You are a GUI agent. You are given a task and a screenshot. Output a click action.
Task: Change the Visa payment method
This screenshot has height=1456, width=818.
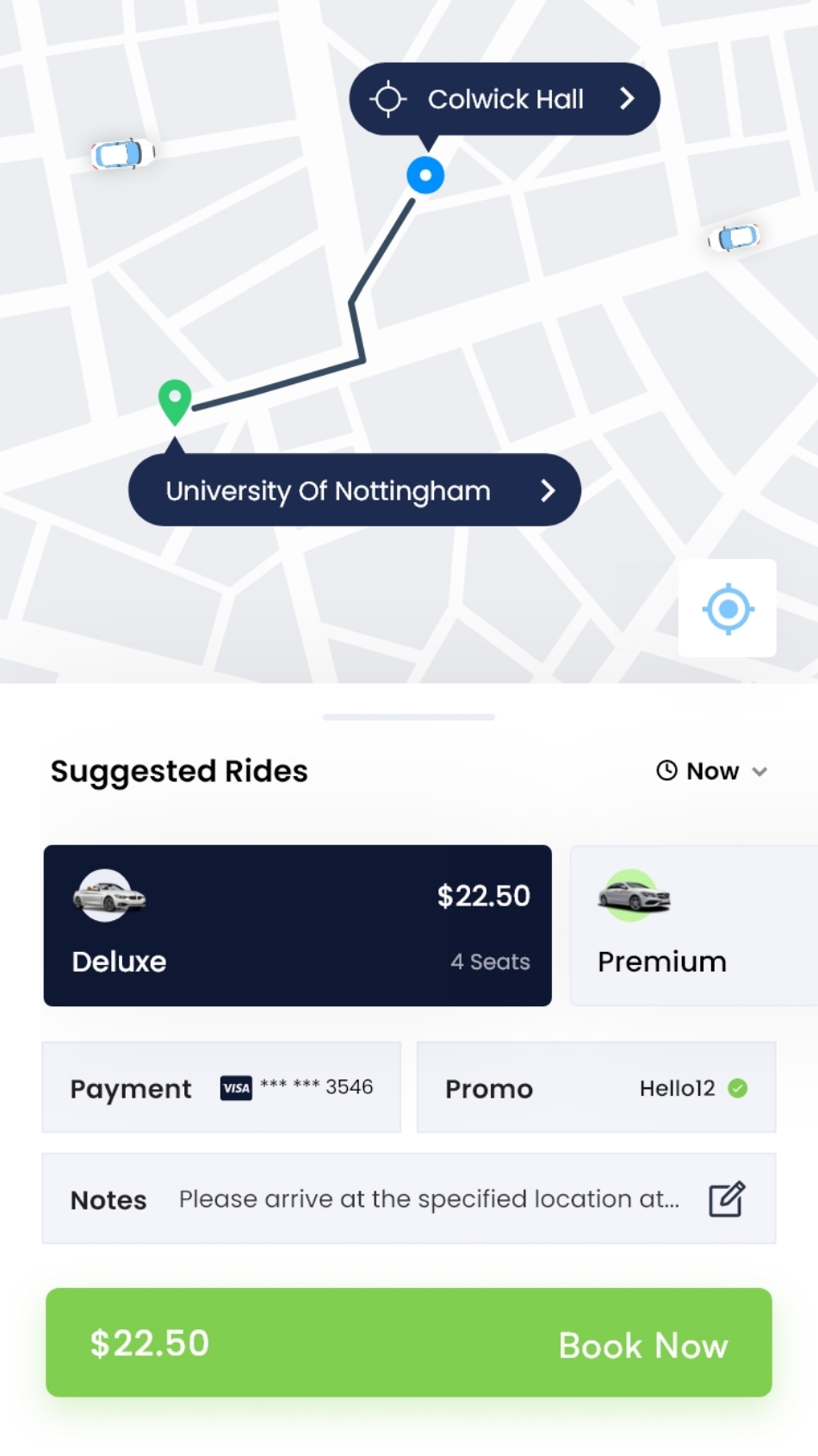221,1088
